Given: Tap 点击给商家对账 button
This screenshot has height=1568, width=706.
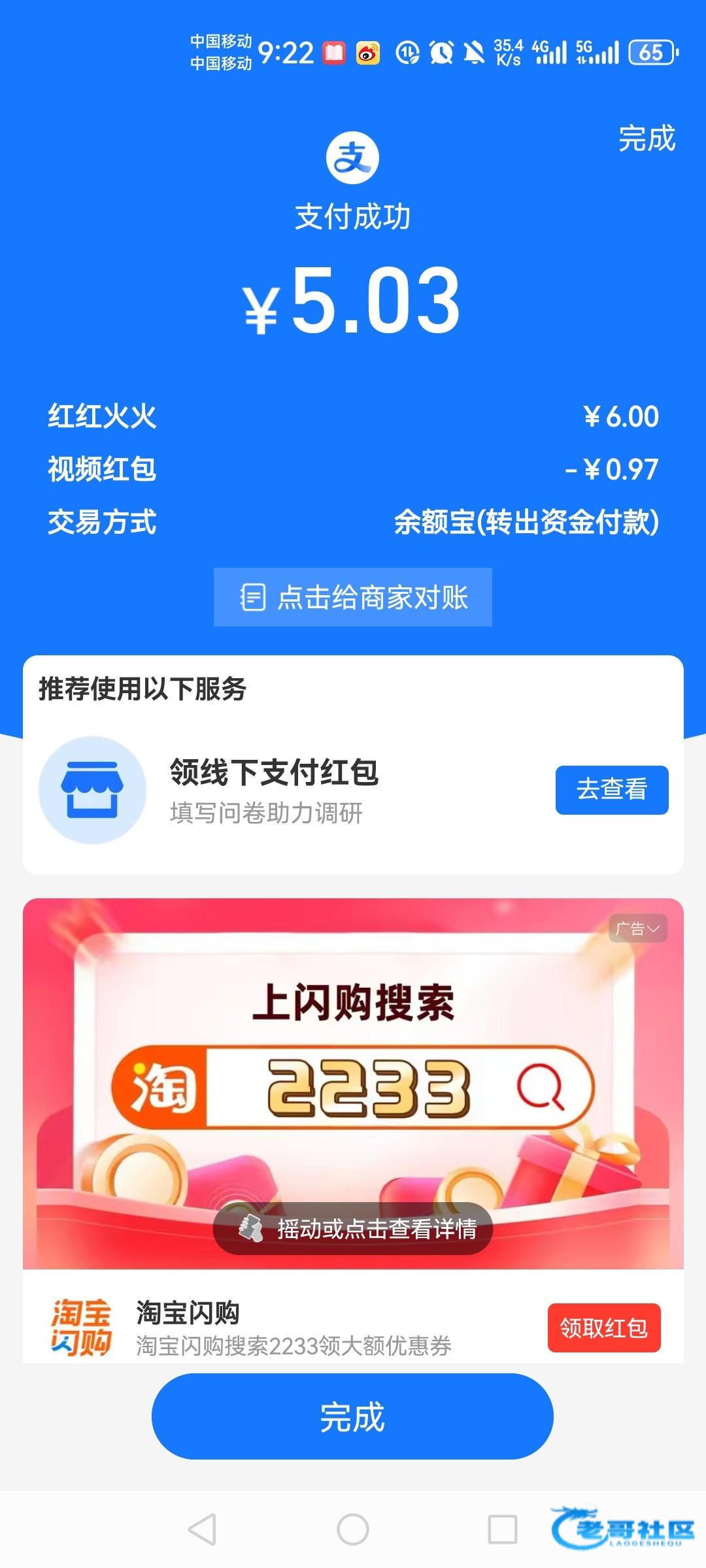Looking at the screenshot, I should 353,597.
